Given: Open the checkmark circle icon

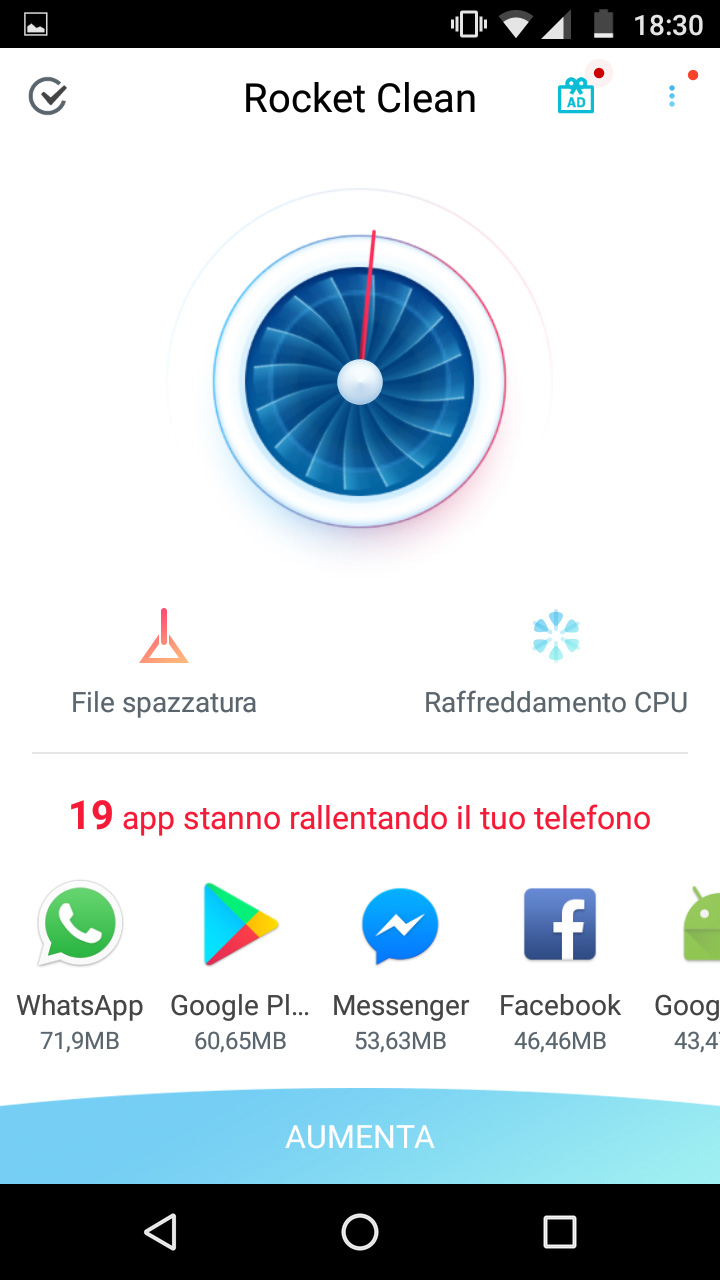Looking at the screenshot, I should click(x=48, y=97).
